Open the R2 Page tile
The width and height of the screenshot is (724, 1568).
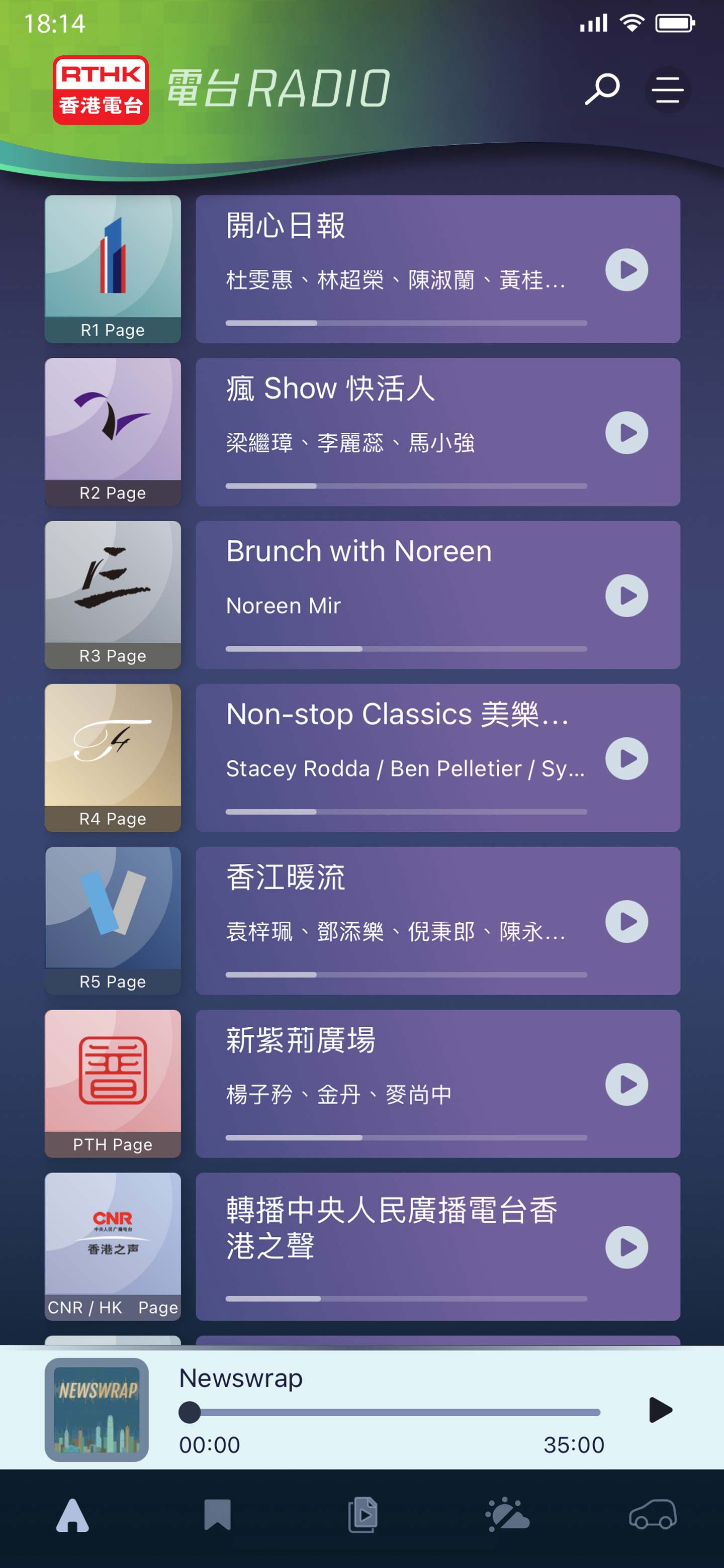[113, 432]
